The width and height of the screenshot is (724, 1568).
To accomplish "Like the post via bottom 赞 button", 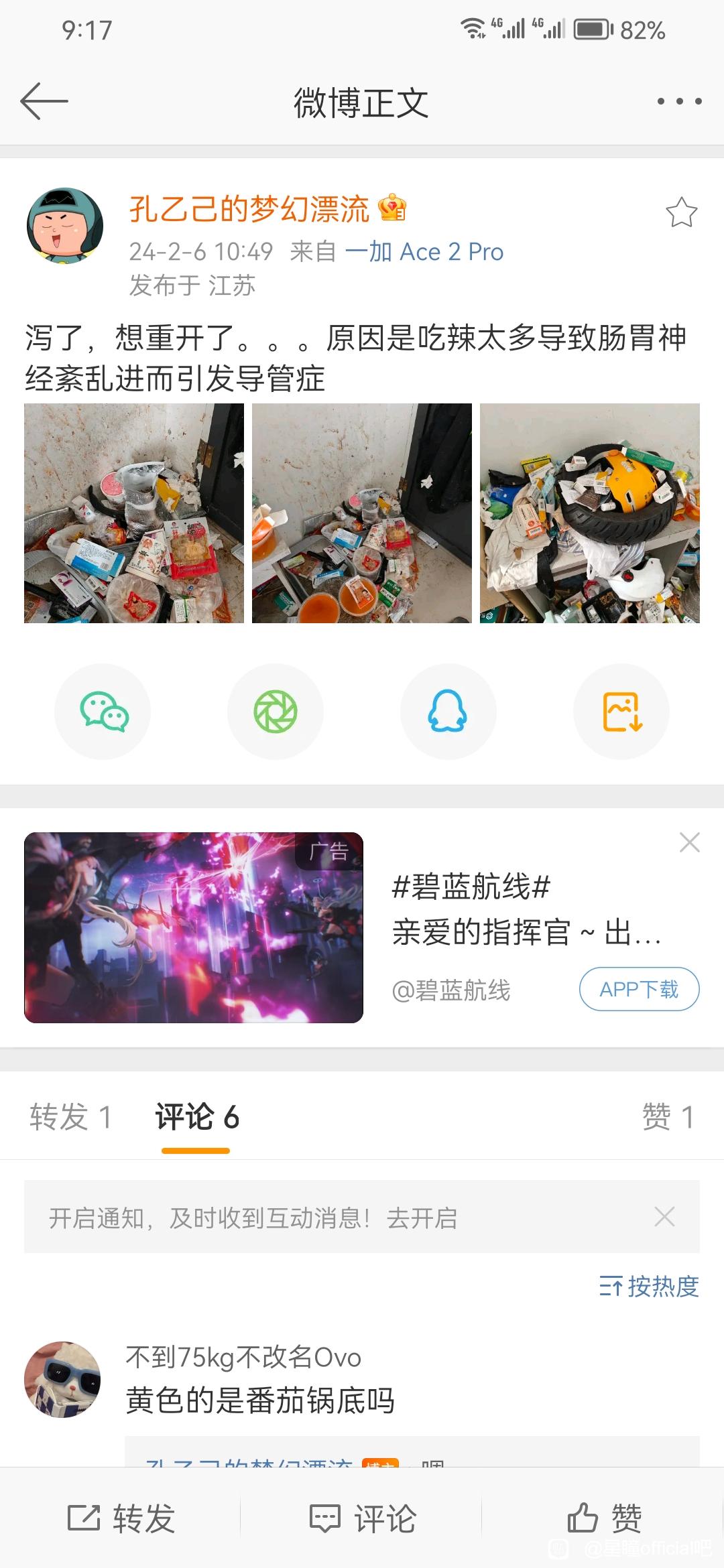I will 604,1518.
